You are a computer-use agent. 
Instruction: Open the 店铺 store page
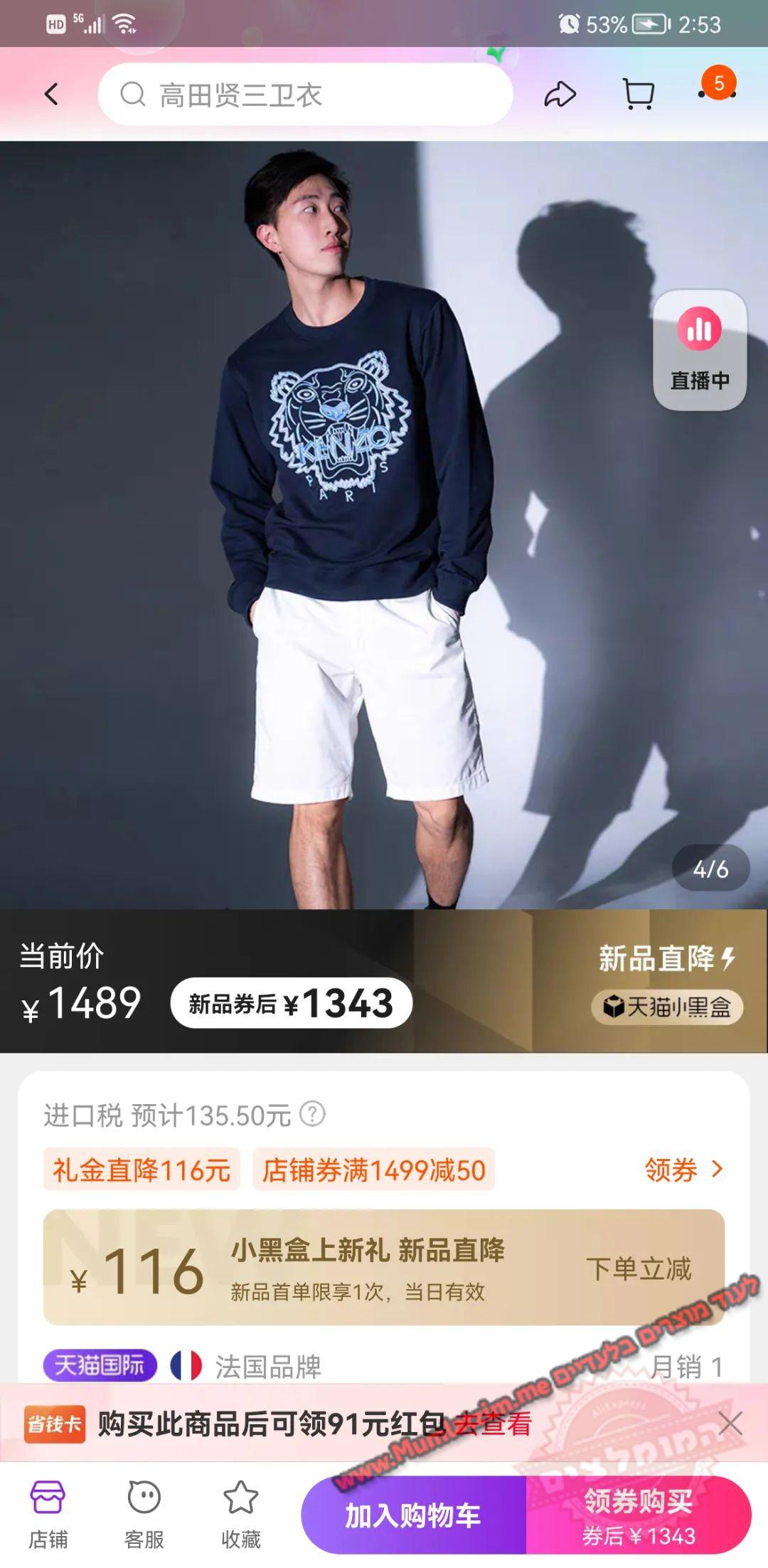tap(48, 1515)
